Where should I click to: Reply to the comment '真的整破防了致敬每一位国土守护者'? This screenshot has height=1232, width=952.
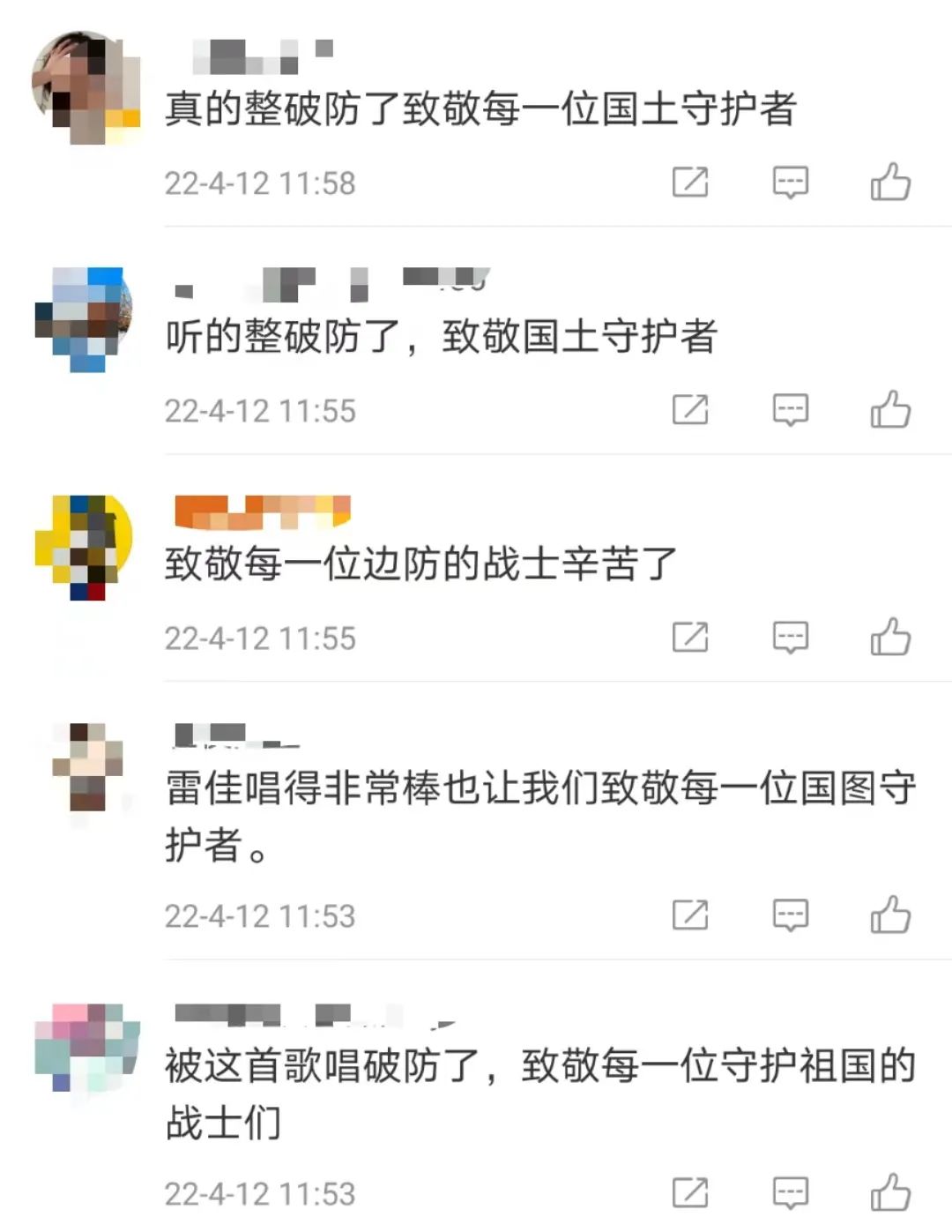point(790,183)
